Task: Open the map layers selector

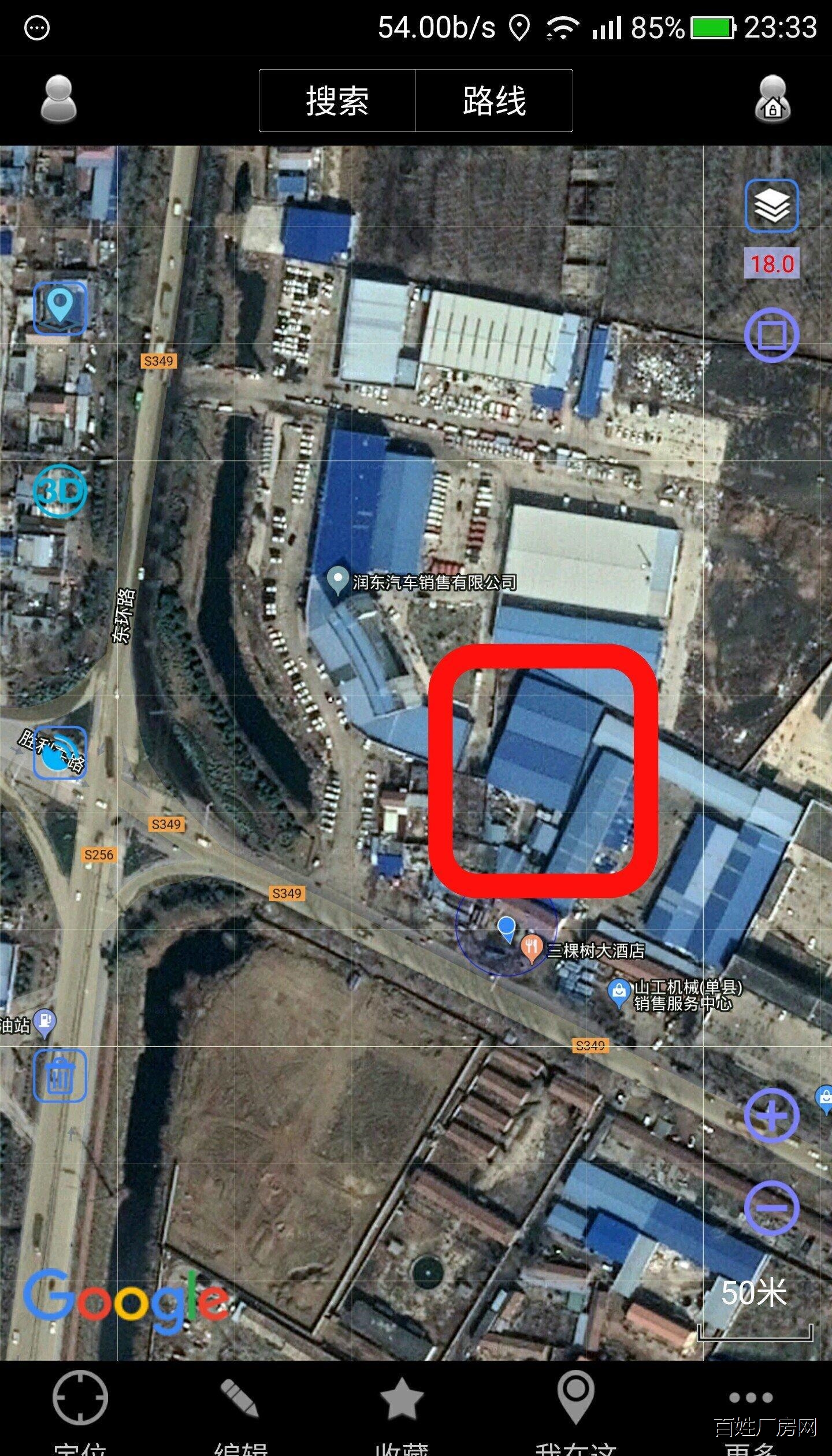Action: pos(771,206)
